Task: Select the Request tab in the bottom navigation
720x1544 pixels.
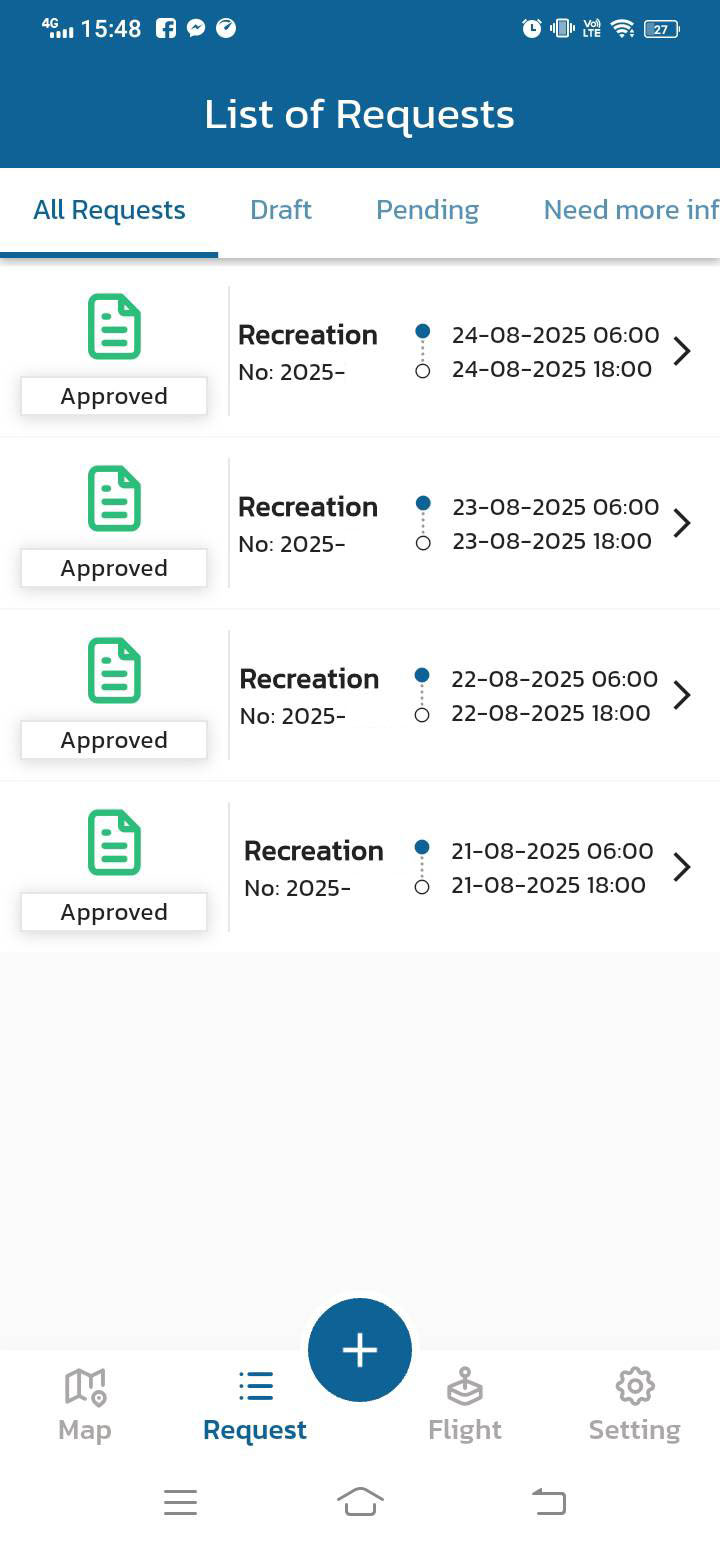Action: click(x=255, y=1405)
